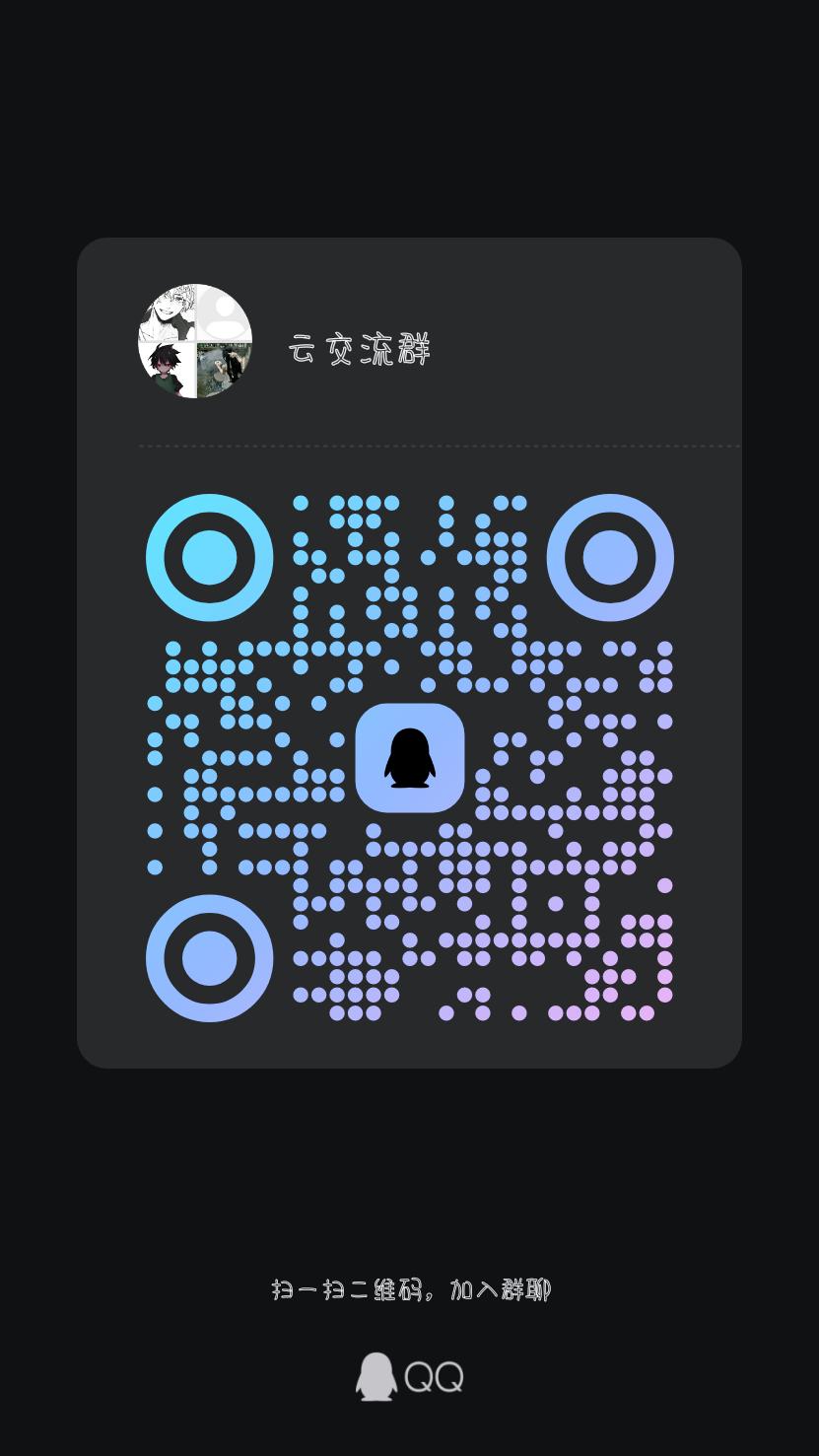The image size is (819, 1456).
Task: Select the group name 云交流群
Action: (360, 351)
